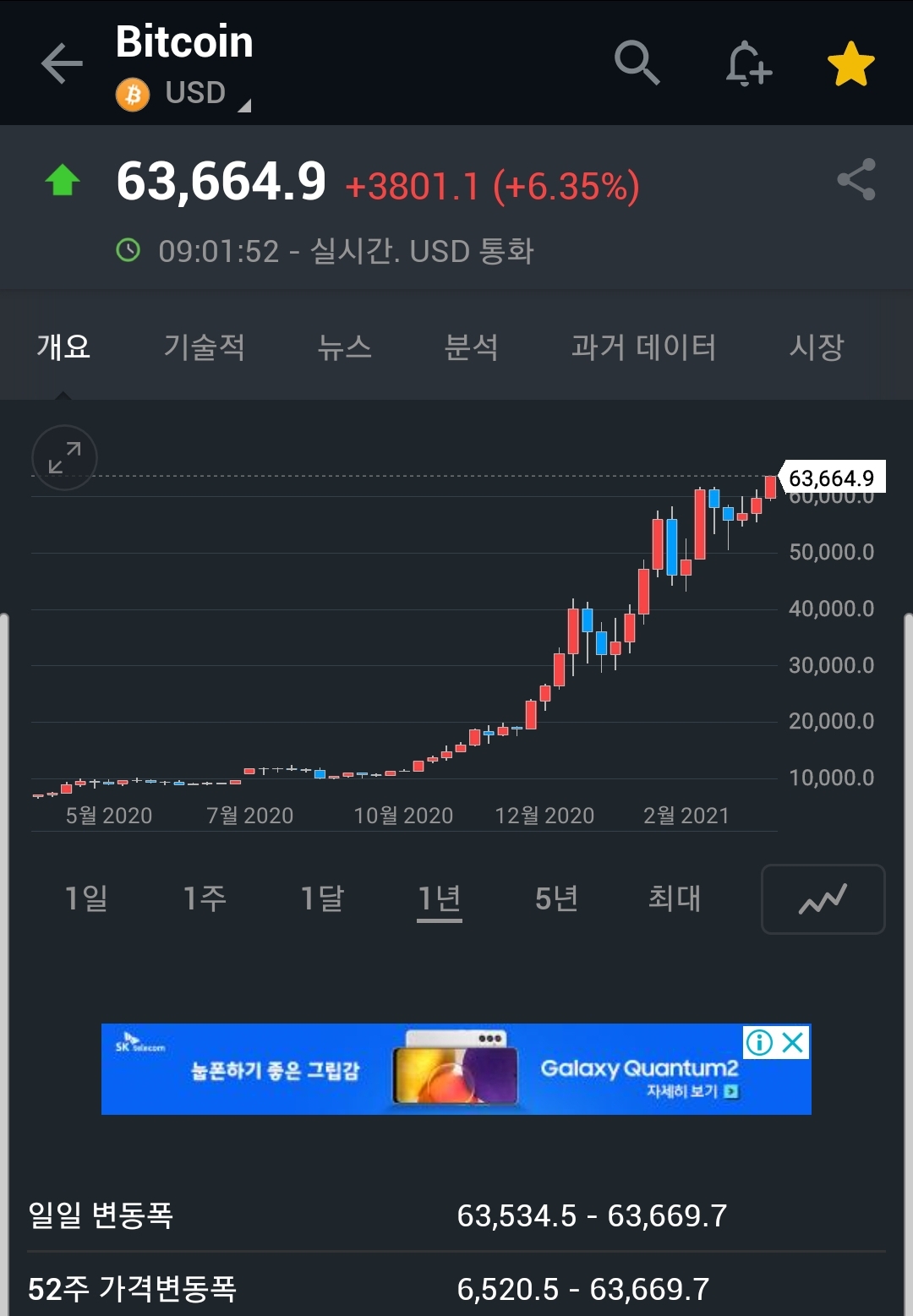913x1316 pixels.
Task: Open the 뉴스 tab
Action: (344, 347)
